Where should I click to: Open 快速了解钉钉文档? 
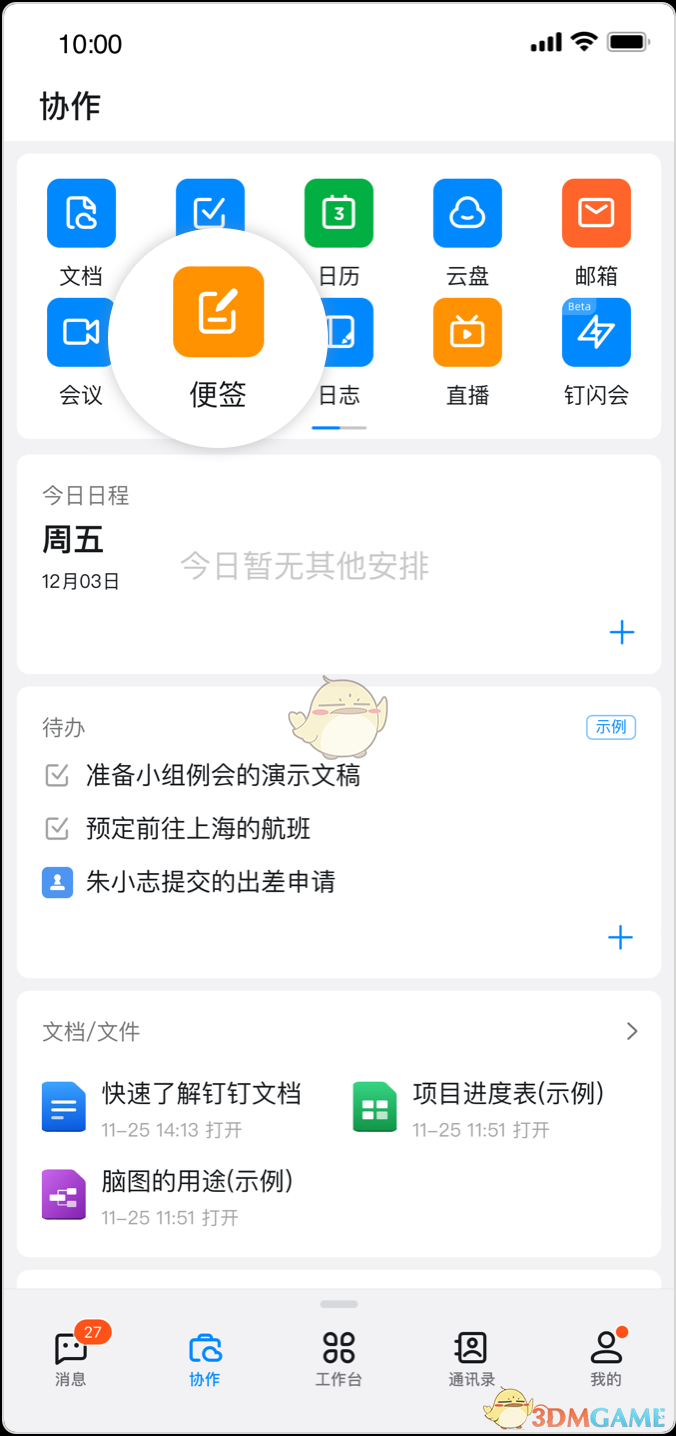pyautogui.click(x=200, y=1094)
